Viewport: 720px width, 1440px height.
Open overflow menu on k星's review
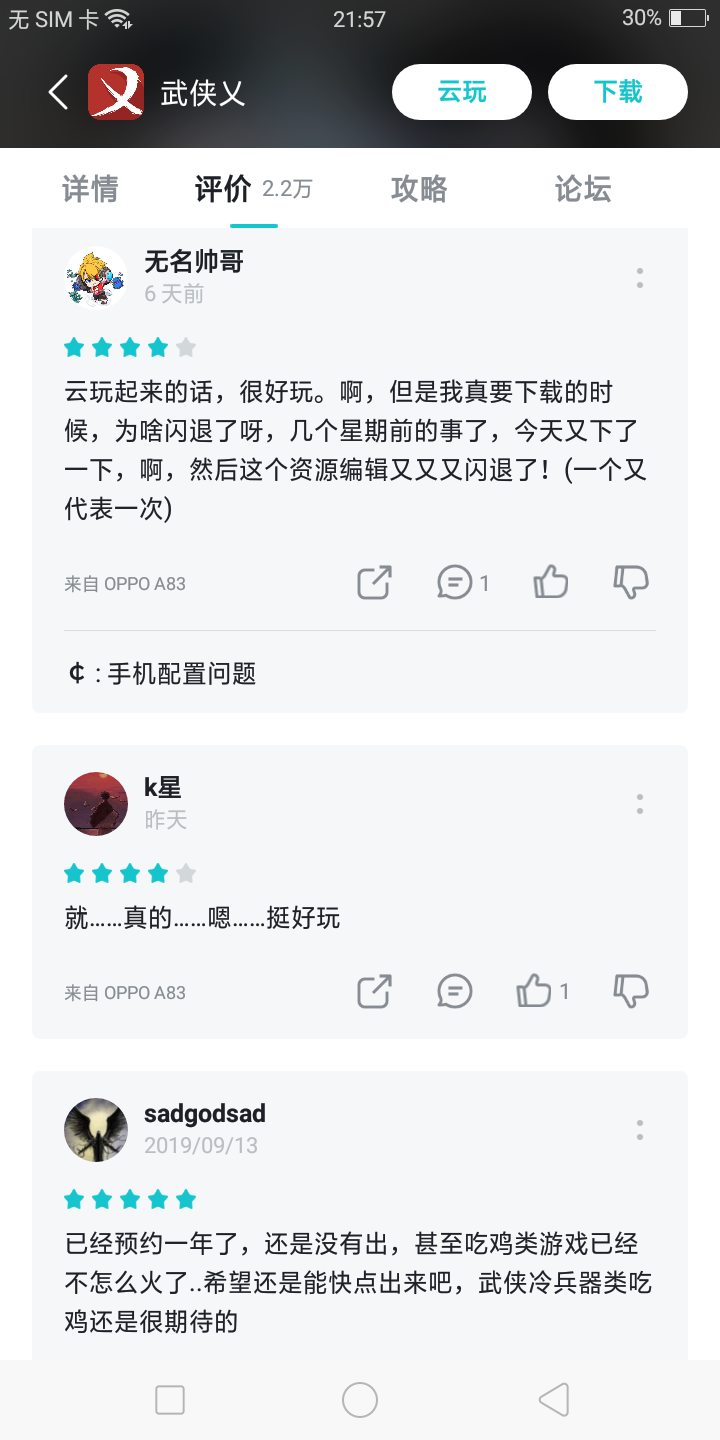click(x=640, y=804)
